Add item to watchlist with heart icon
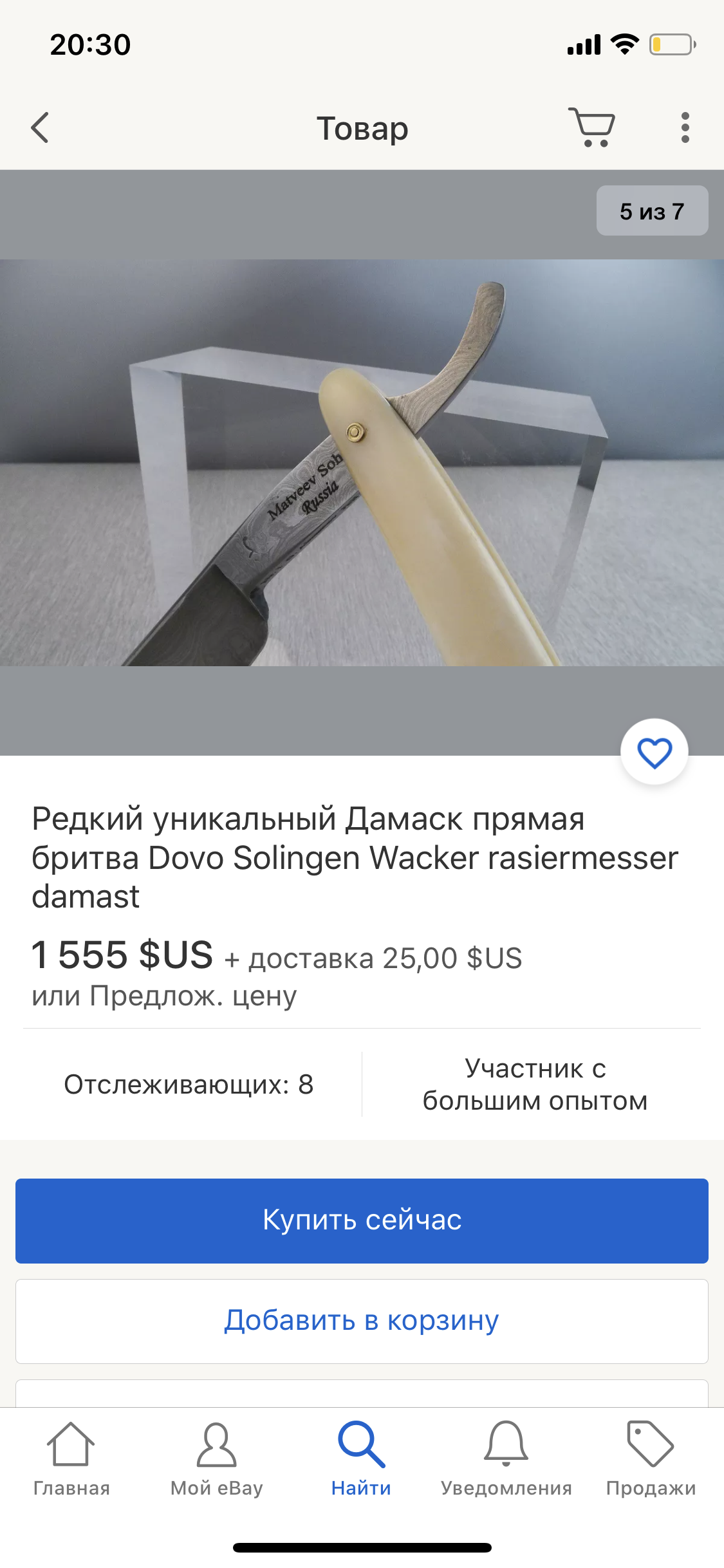The width and height of the screenshot is (724, 1568). point(654,752)
